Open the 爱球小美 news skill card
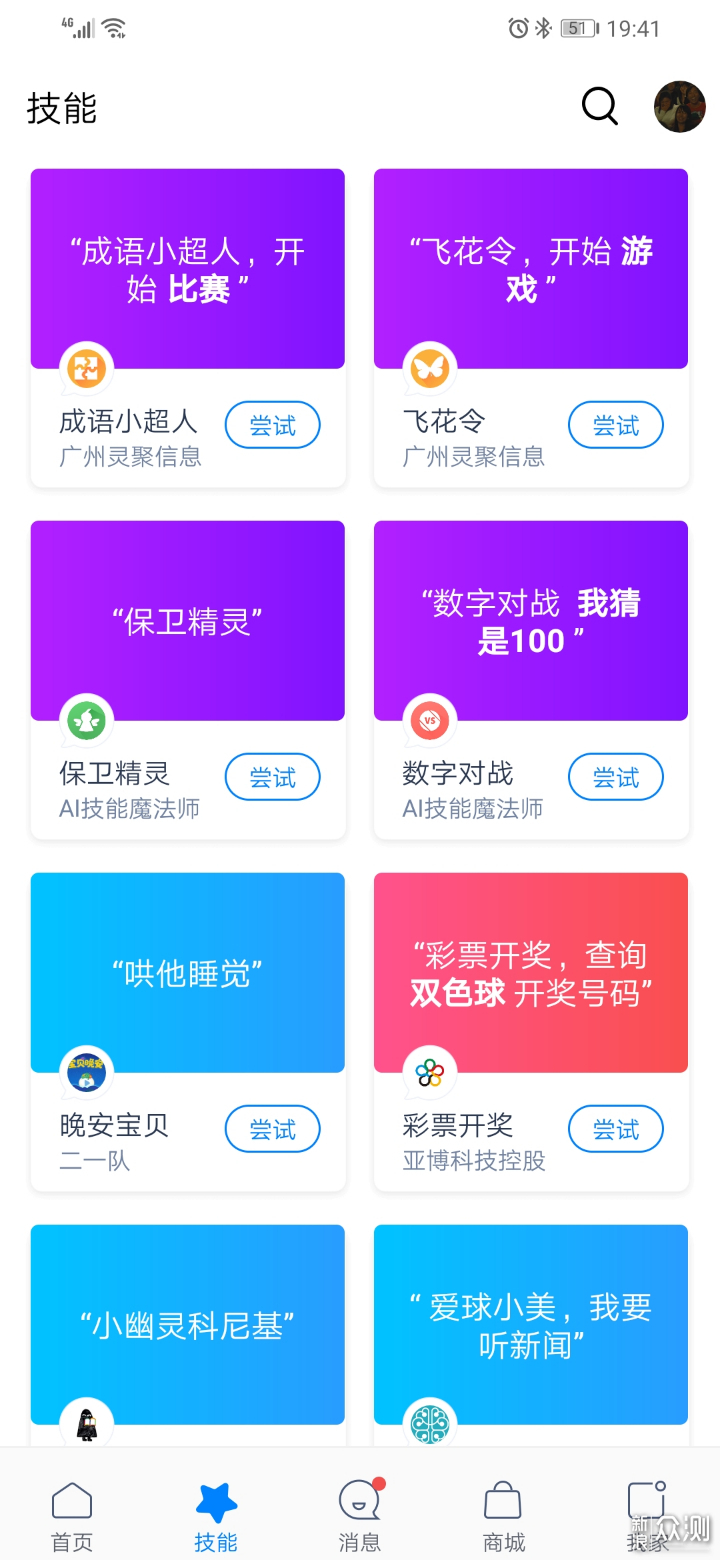 (531, 1325)
